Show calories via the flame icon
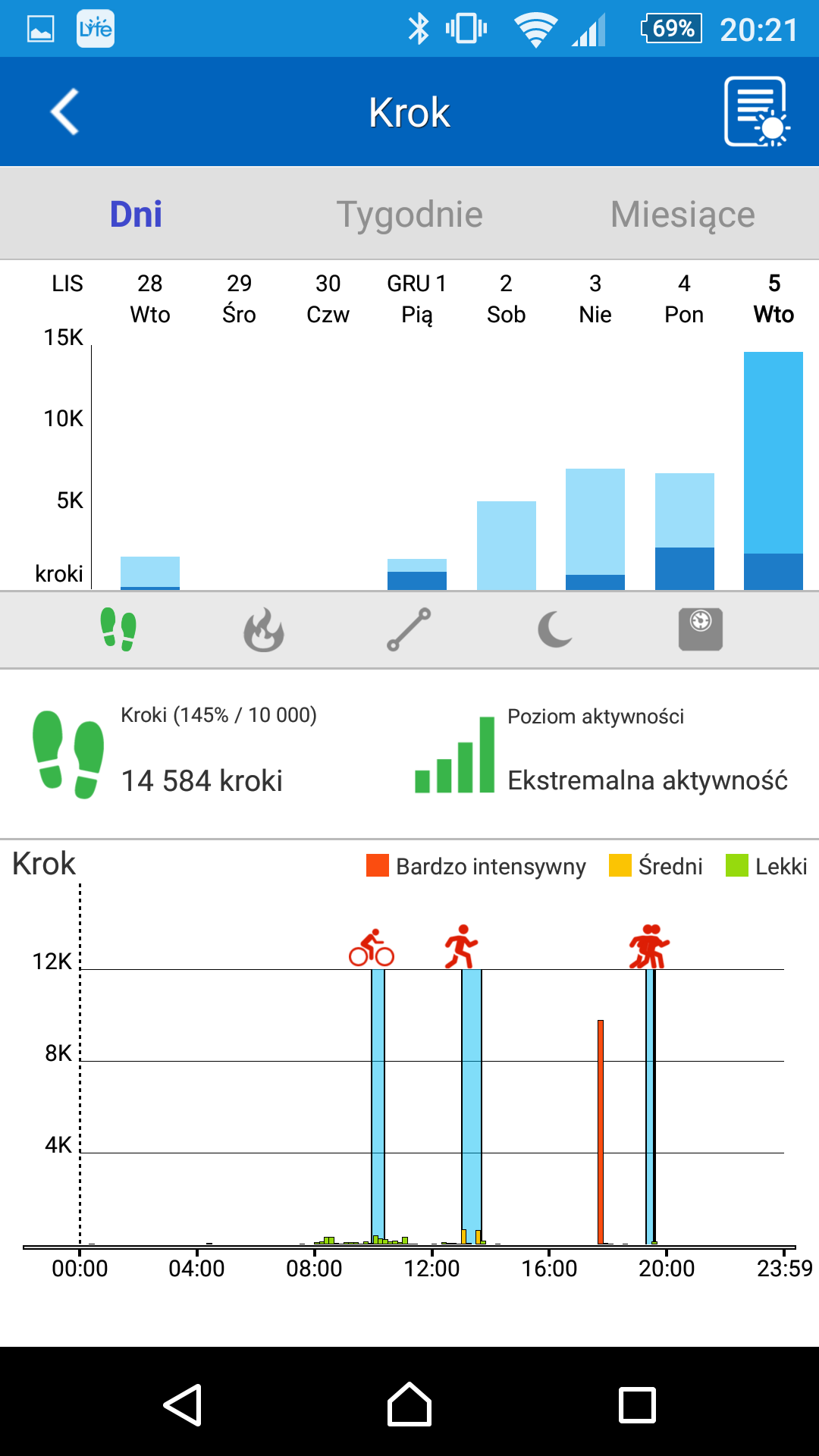 264,629
